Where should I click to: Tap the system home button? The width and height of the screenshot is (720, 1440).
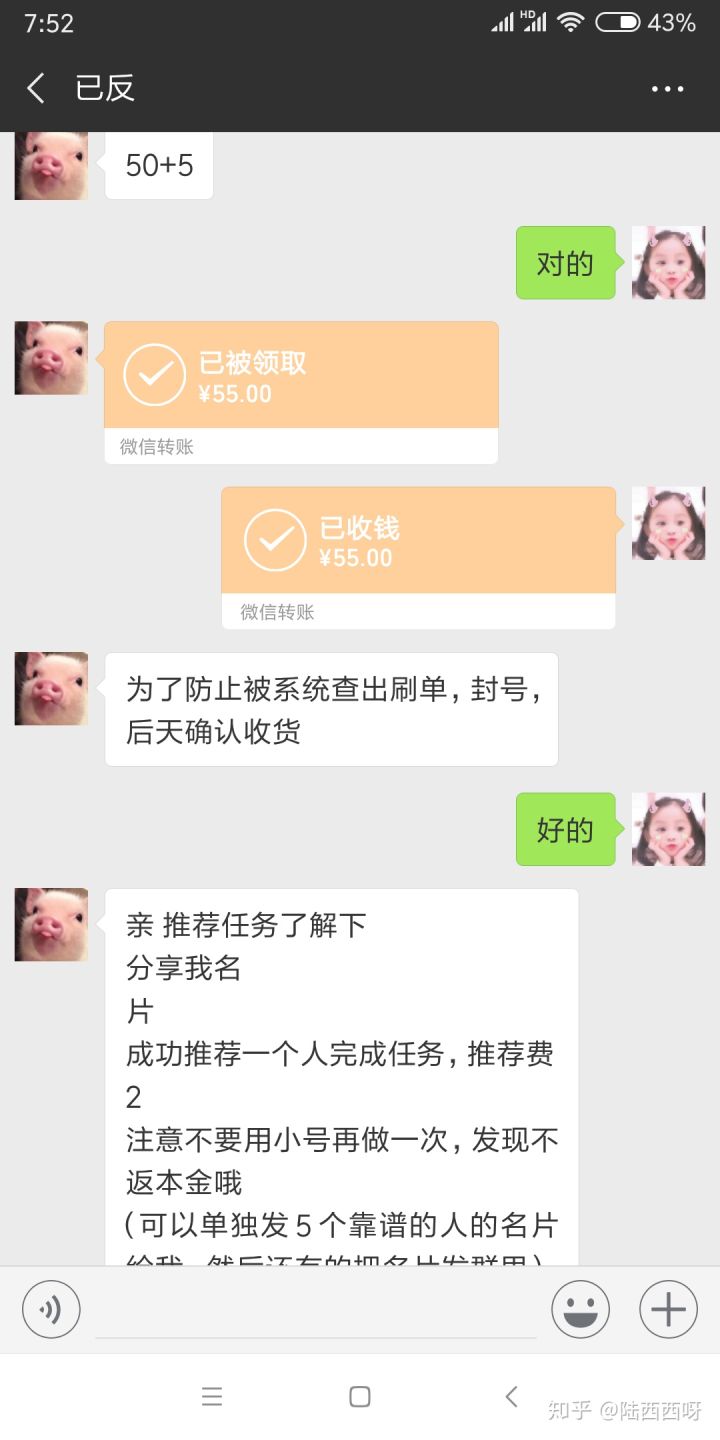tap(360, 1397)
